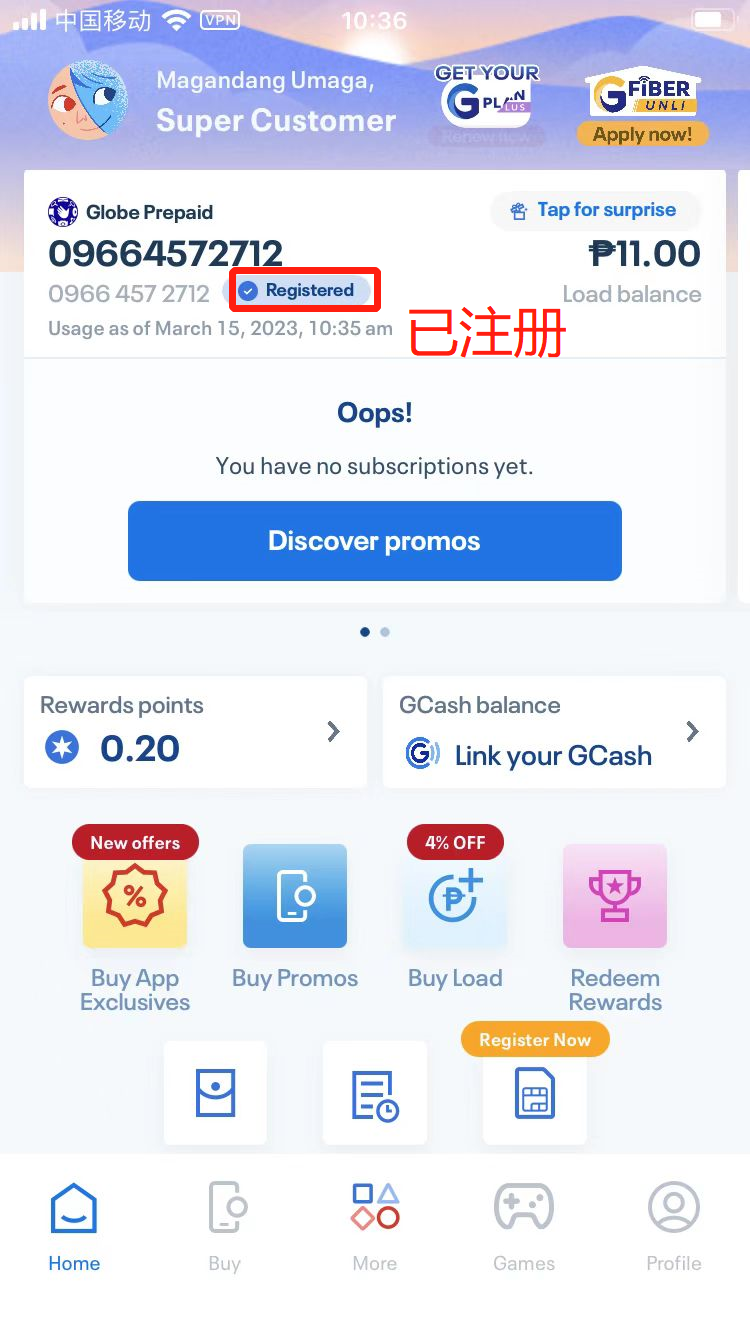Switch to the Profile tab
This screenshot has width=750, height=1334.
tap(674, 1225)
